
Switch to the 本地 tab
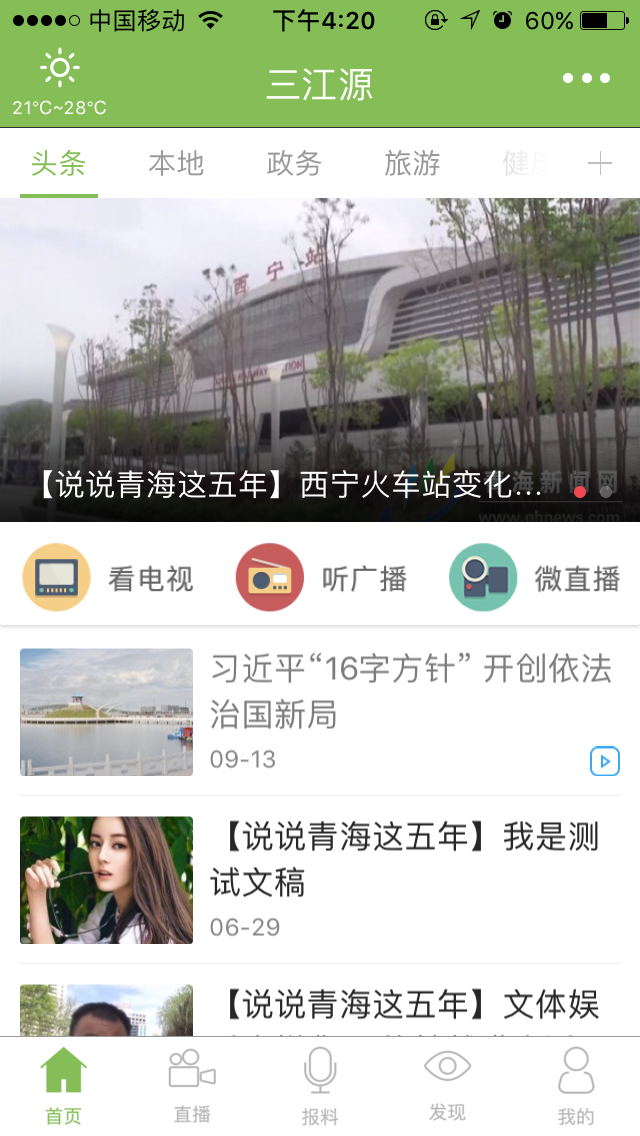tap(176, 164)
